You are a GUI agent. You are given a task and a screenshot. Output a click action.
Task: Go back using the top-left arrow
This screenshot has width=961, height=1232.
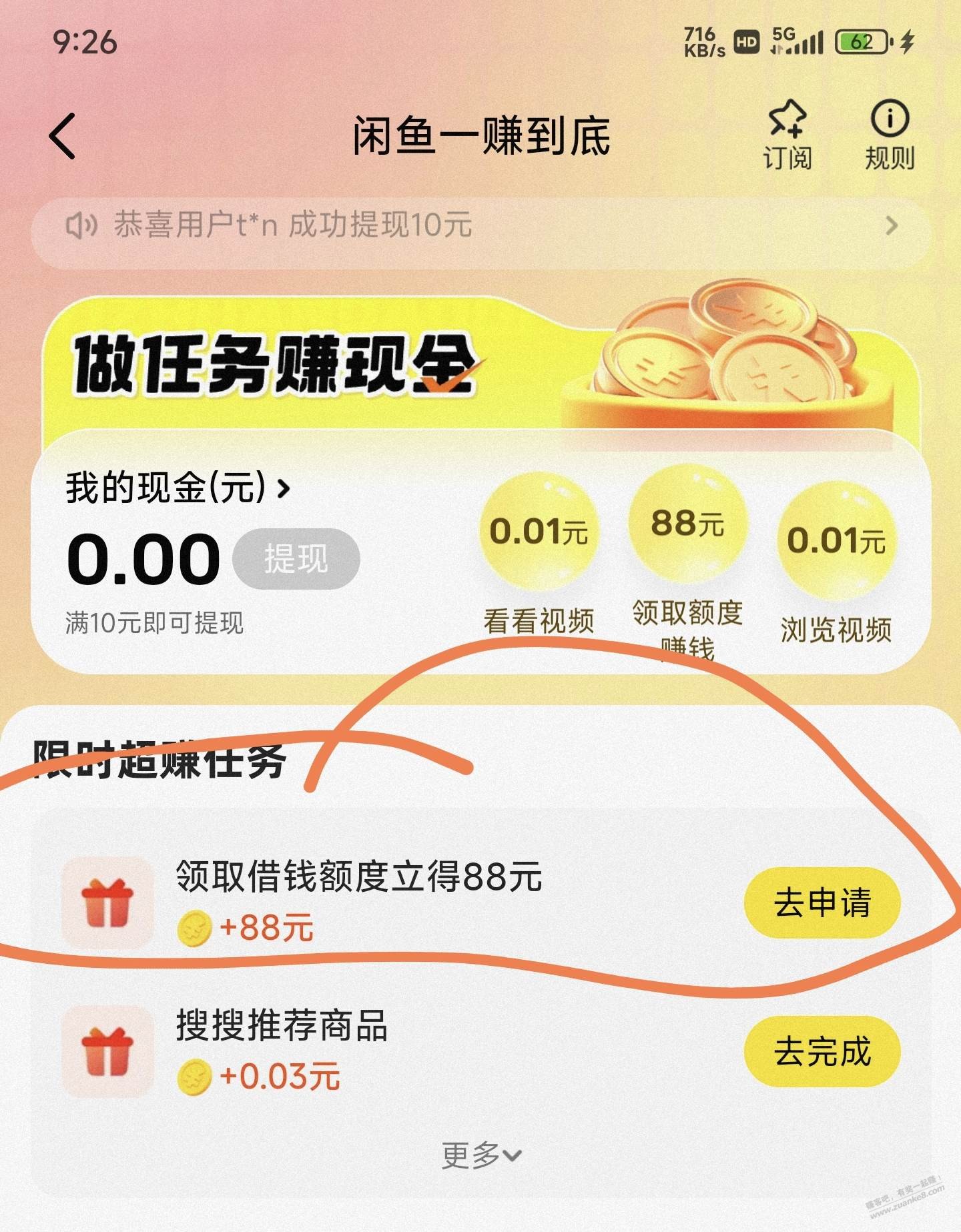[x=63, y=136]
